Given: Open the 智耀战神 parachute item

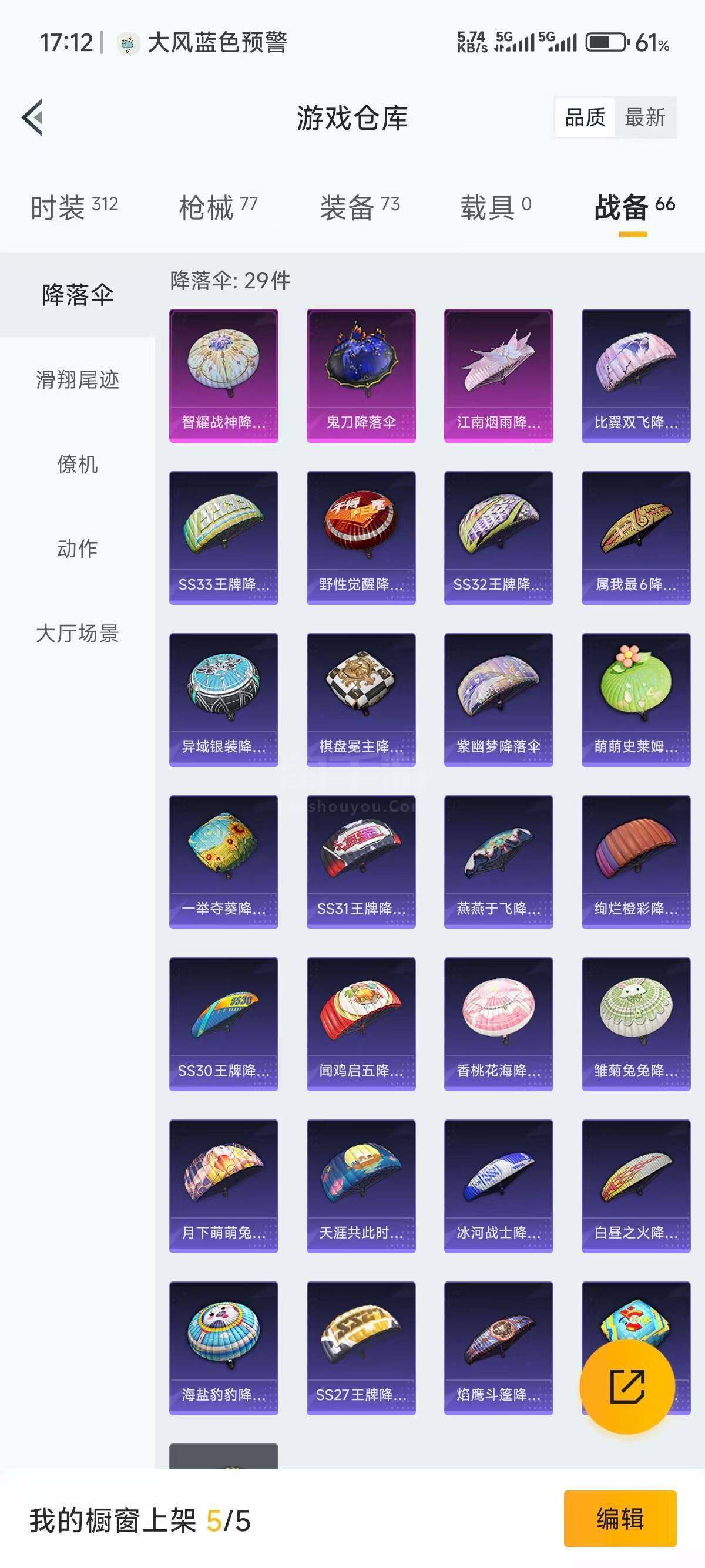Looking at the screenshot, I should 223,376.
